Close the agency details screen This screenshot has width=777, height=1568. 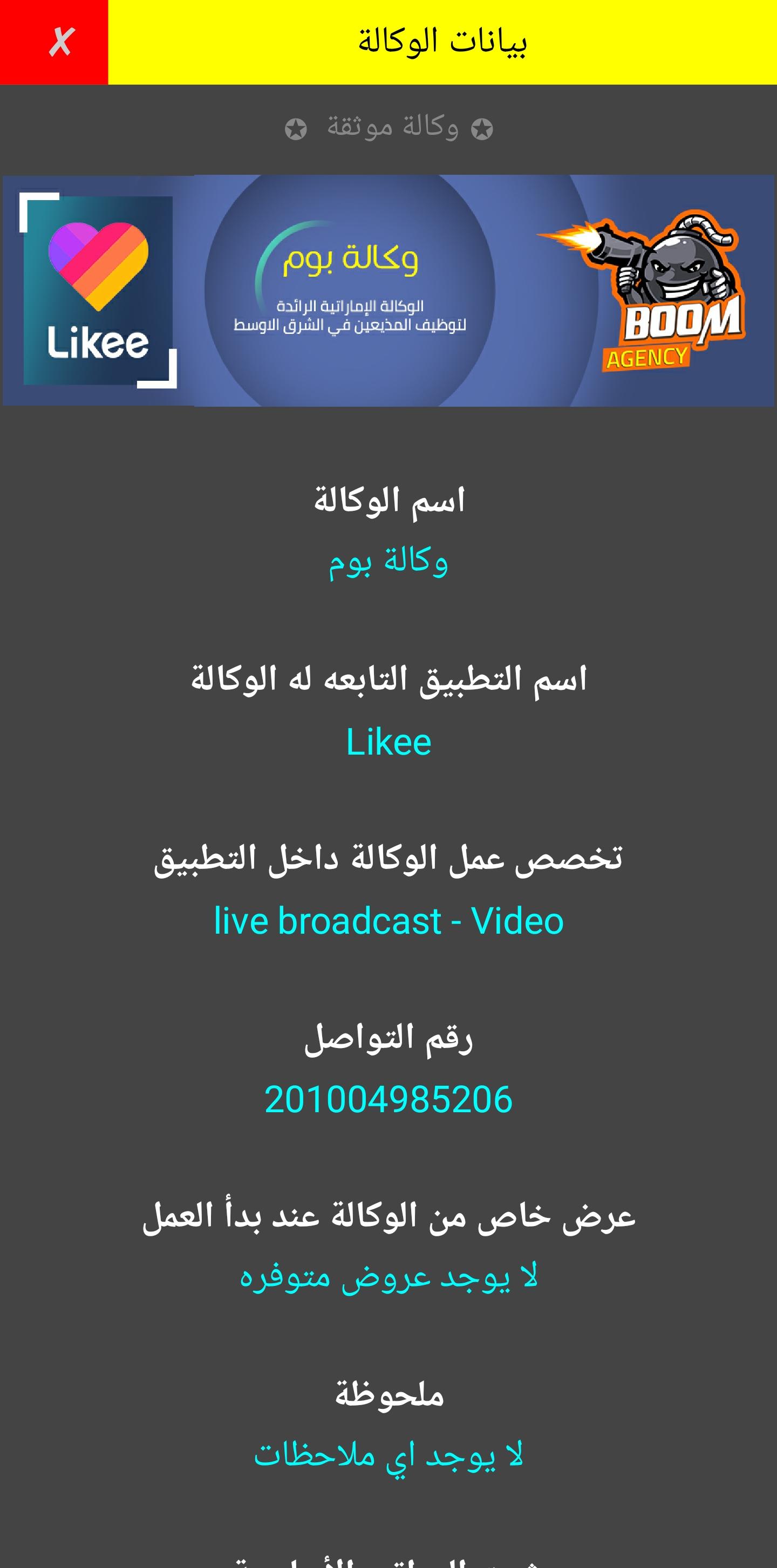pos(53,42)
